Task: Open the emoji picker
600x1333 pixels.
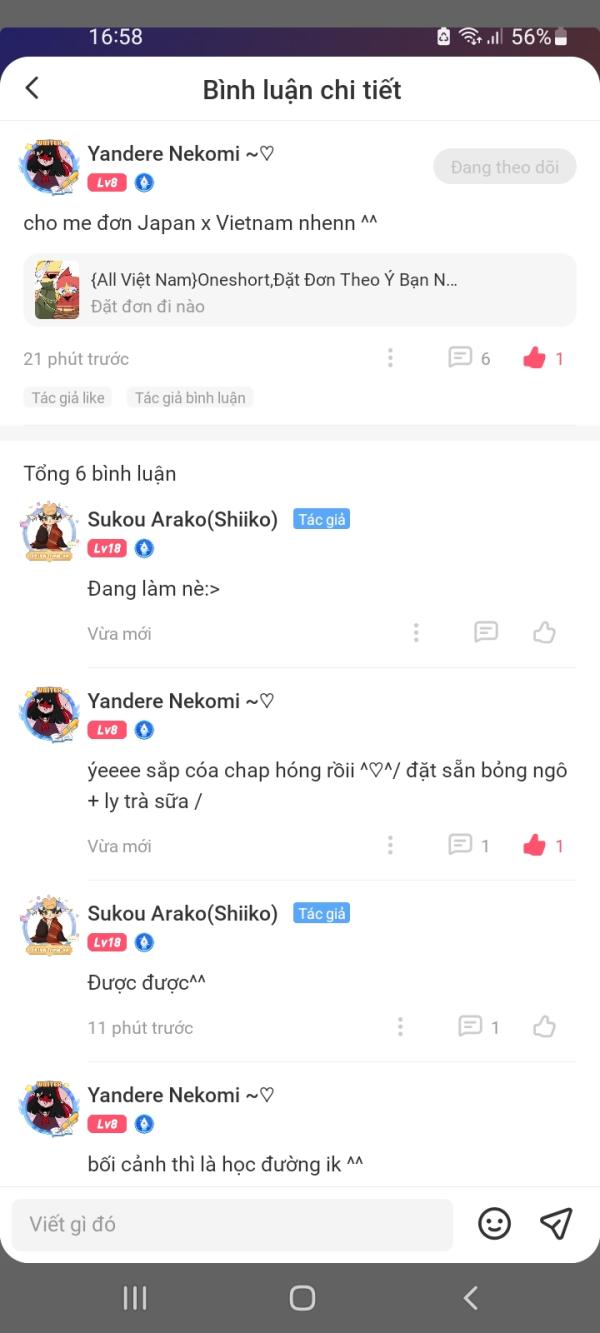Action: pos(494,1224)
